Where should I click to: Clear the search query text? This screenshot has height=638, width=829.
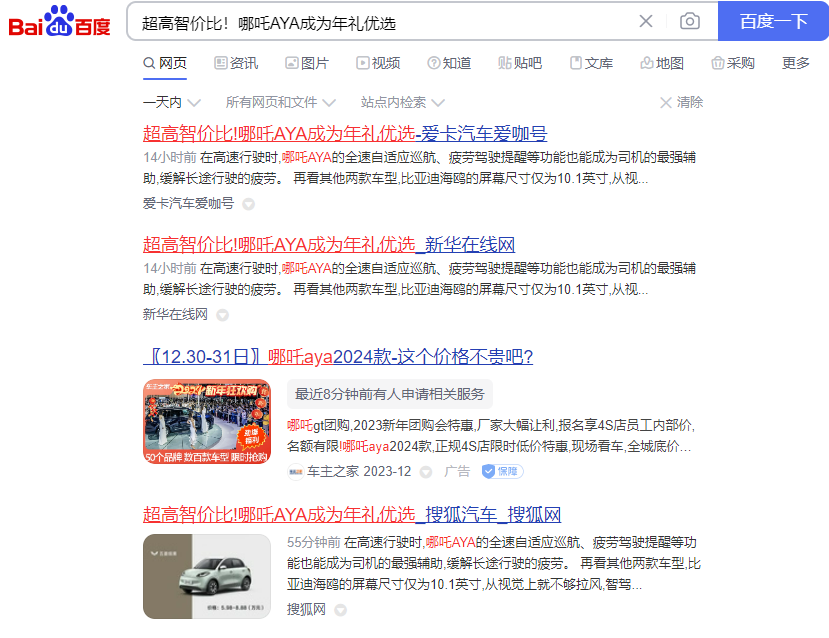646,21
